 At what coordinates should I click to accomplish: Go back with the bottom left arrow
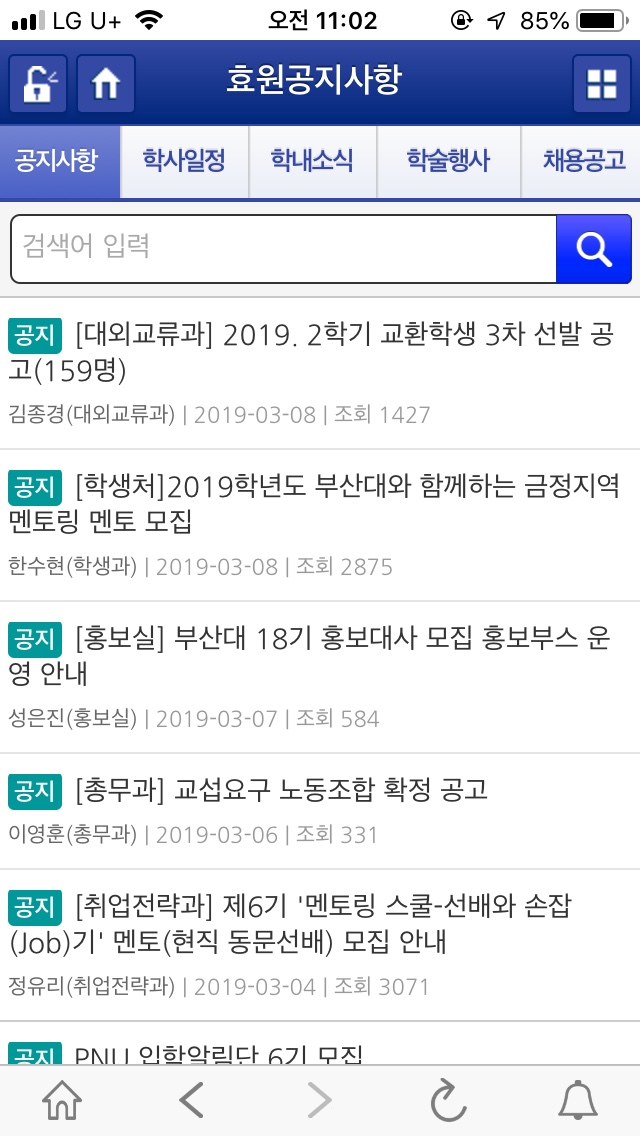pyautogui.click(x=190, y=1101)
